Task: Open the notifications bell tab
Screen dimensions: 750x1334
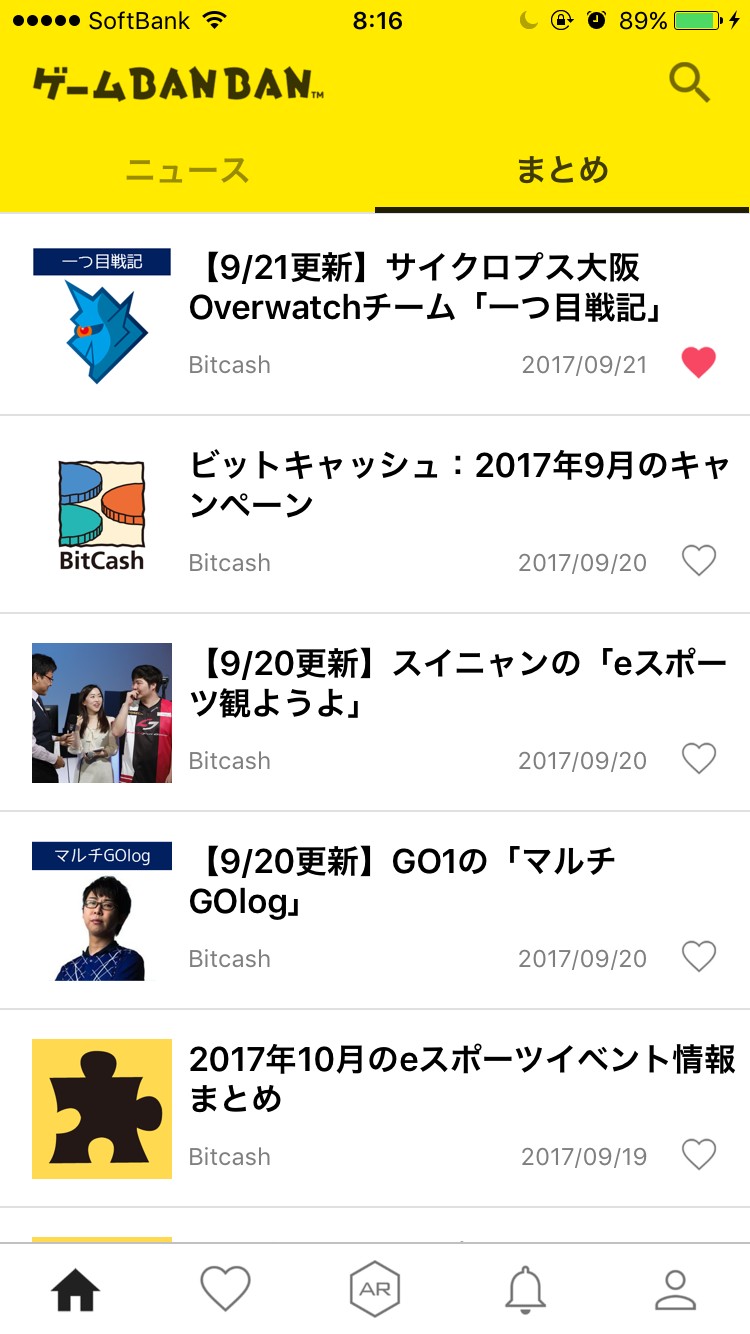Action: click(x=525, y=1290)
